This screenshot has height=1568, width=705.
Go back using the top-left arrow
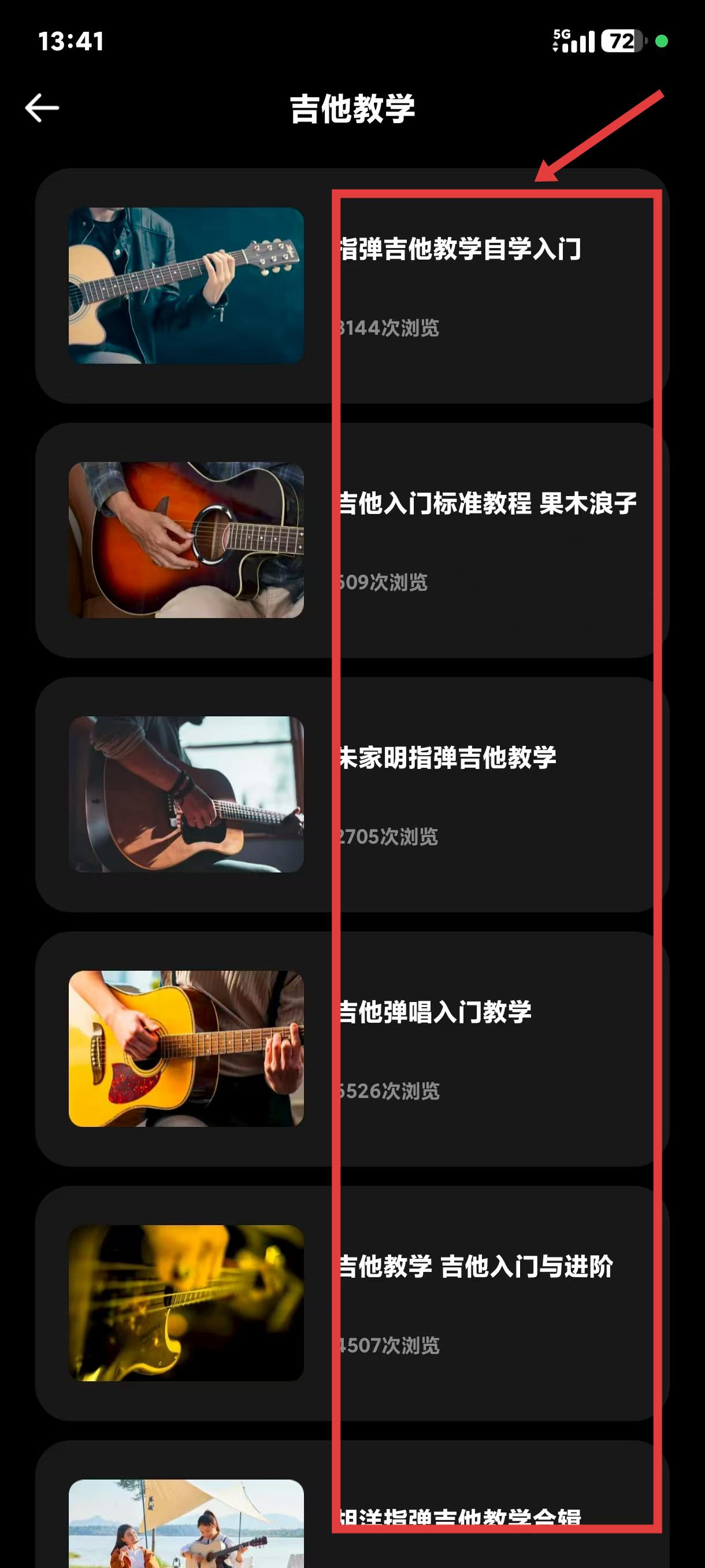pos(42,108)
